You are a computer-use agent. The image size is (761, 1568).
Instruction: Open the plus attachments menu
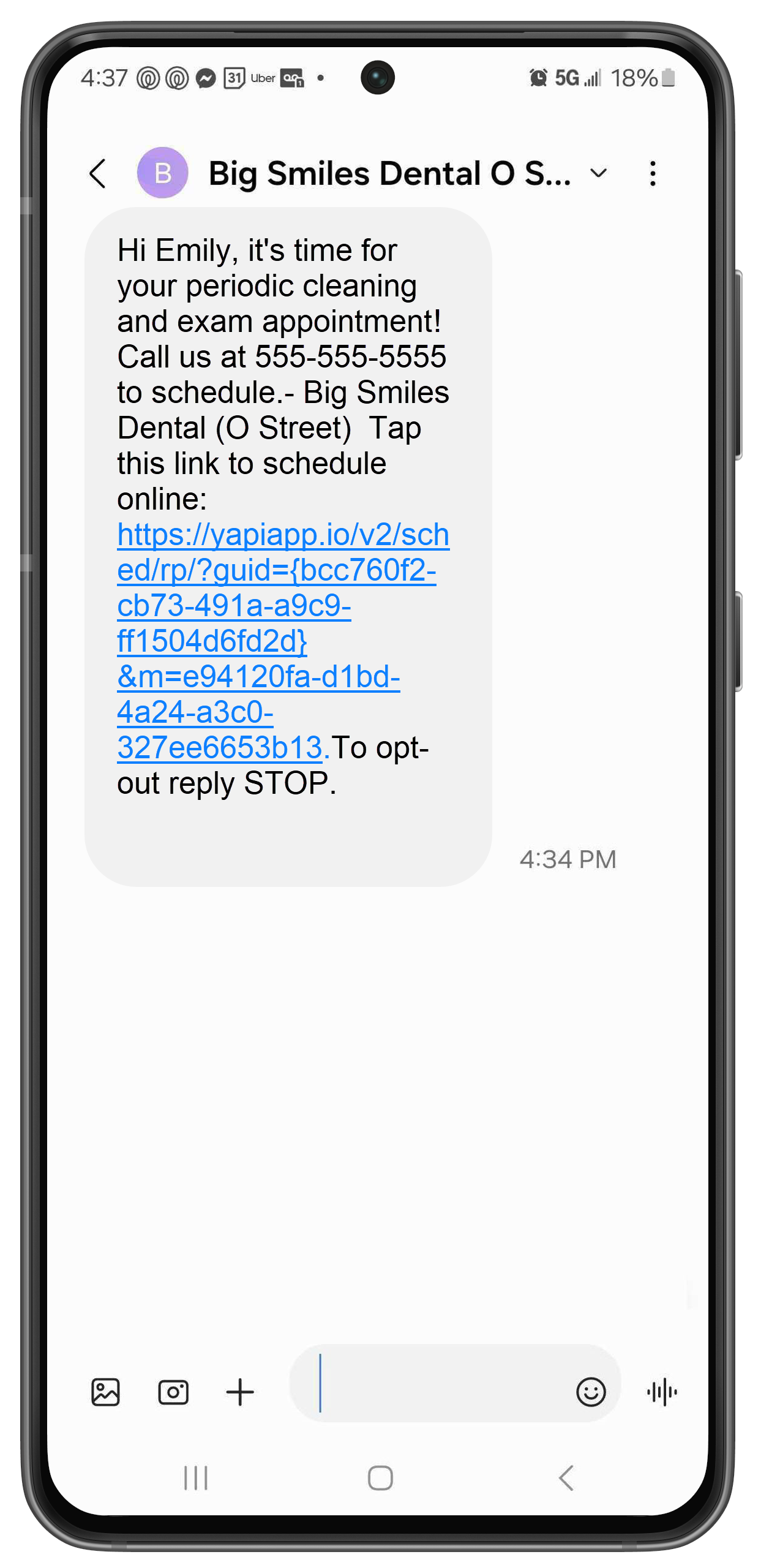coord(240,1392)
